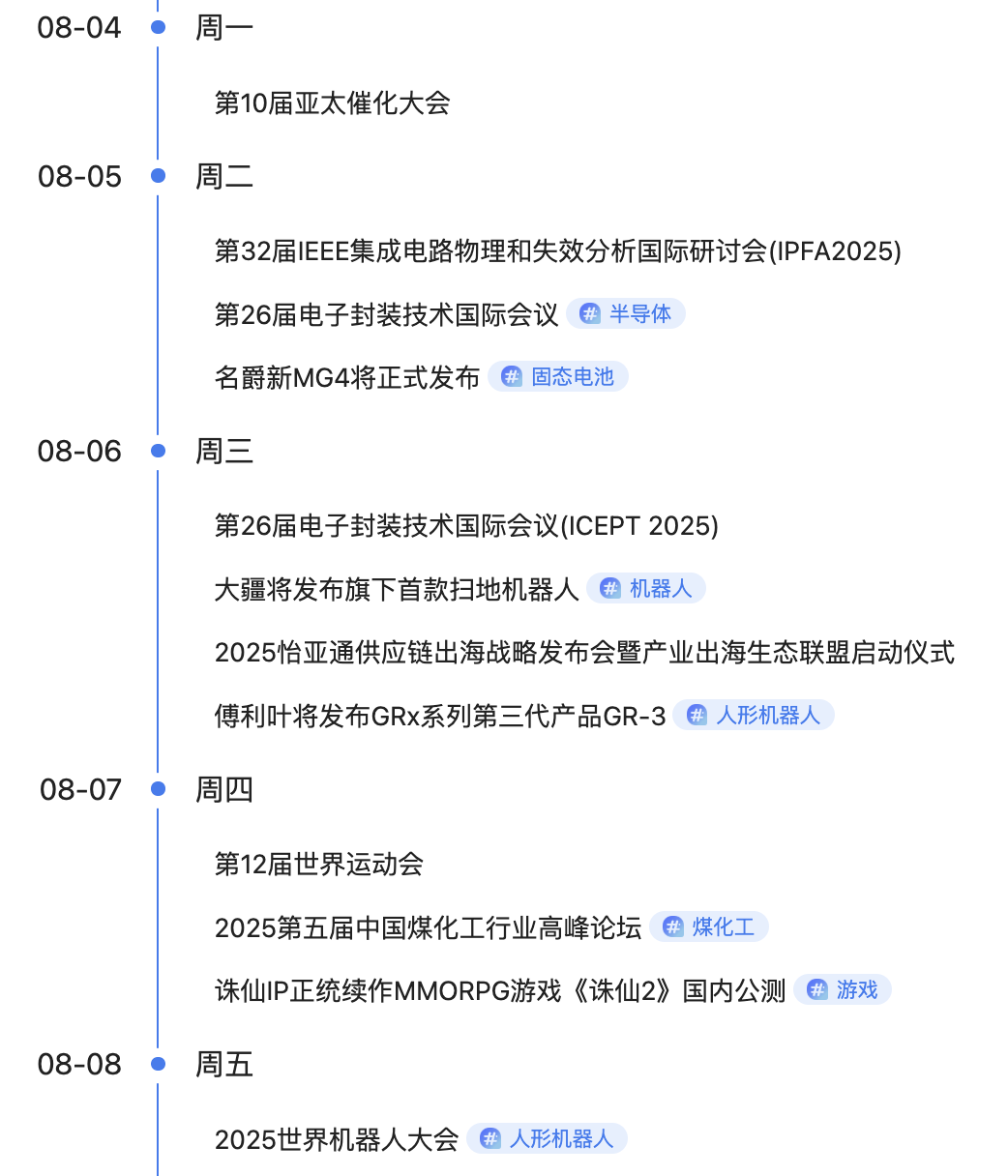Screen dimensions: 1008x1176
Task: Open 人形机器人 tag next to GR-3 event
Action: pos(753,716)
